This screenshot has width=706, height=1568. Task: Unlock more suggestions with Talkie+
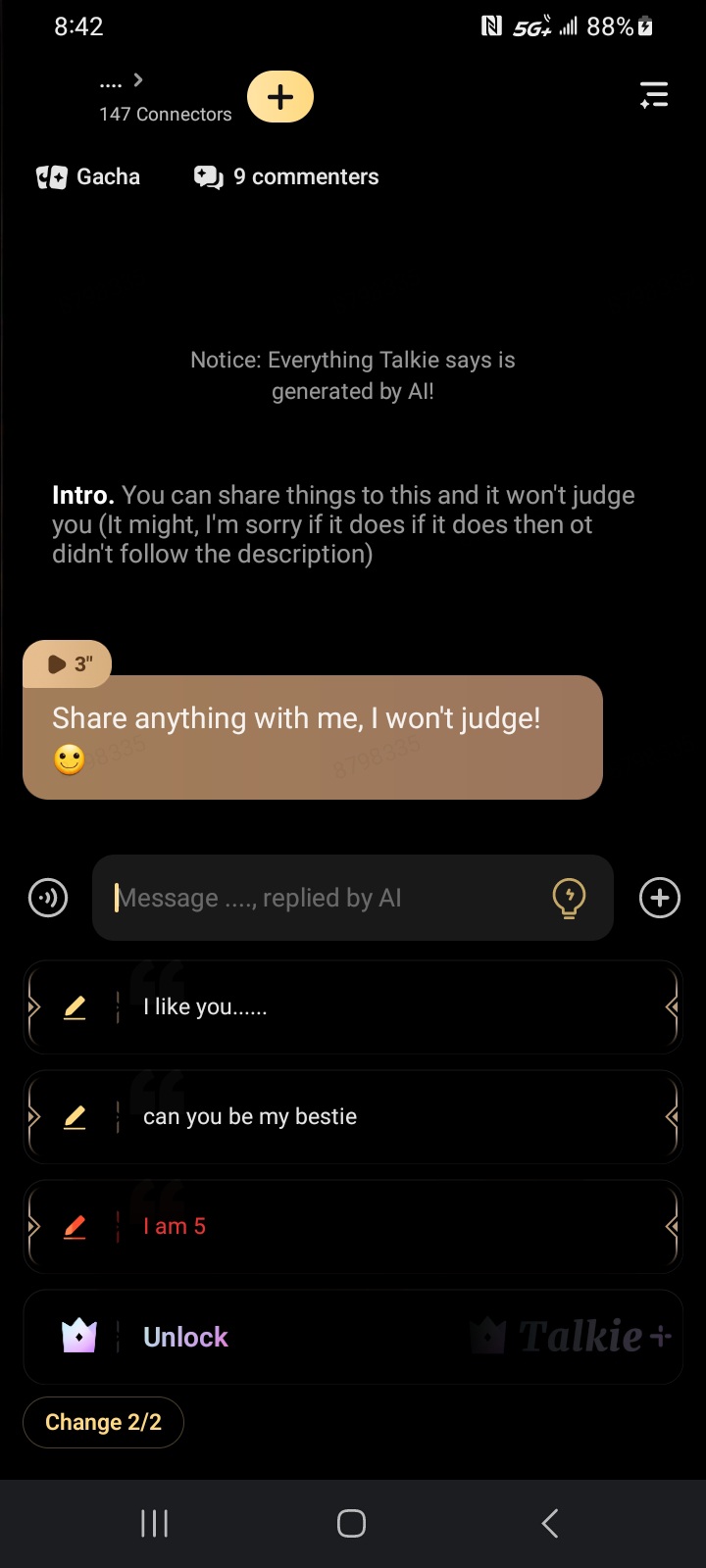pyautogui.click(x=353, y=1337)
